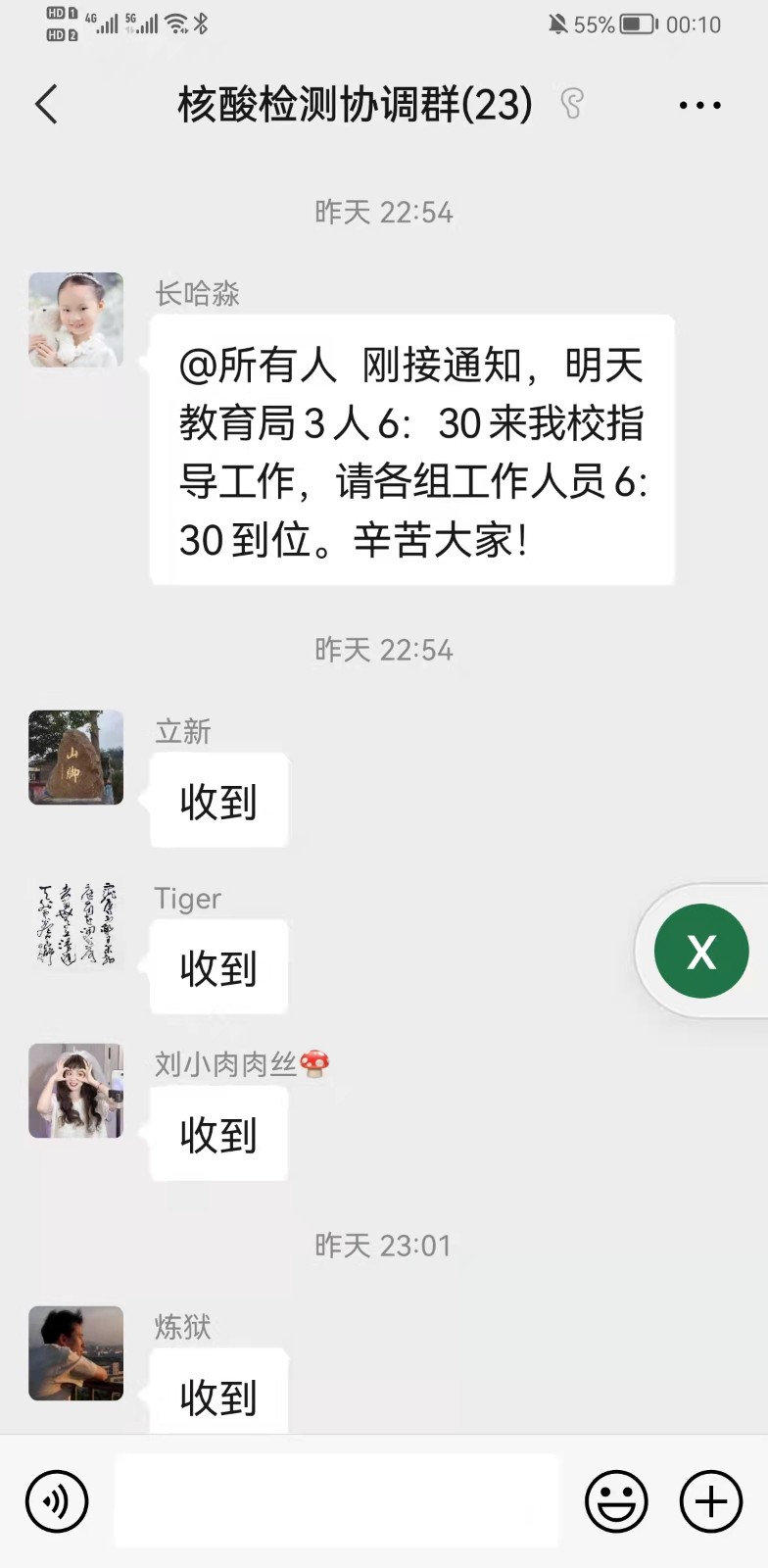Image resolution: width=768 pixels, height=1568 pixels.
Task: Open the green X floating window
Action: [701, 952]
